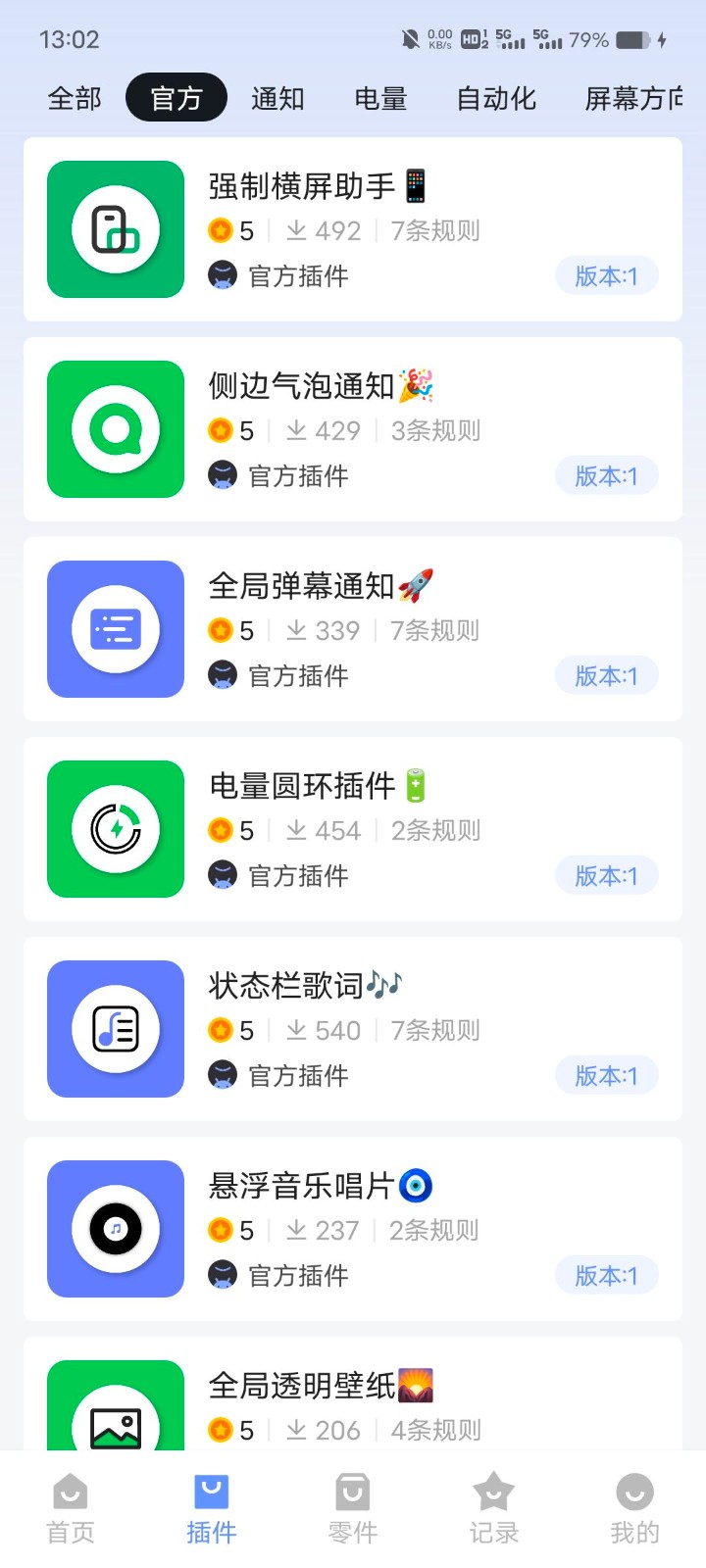Switch to the 通知 category tab
706x1568 pixels.
coord(277,98)
